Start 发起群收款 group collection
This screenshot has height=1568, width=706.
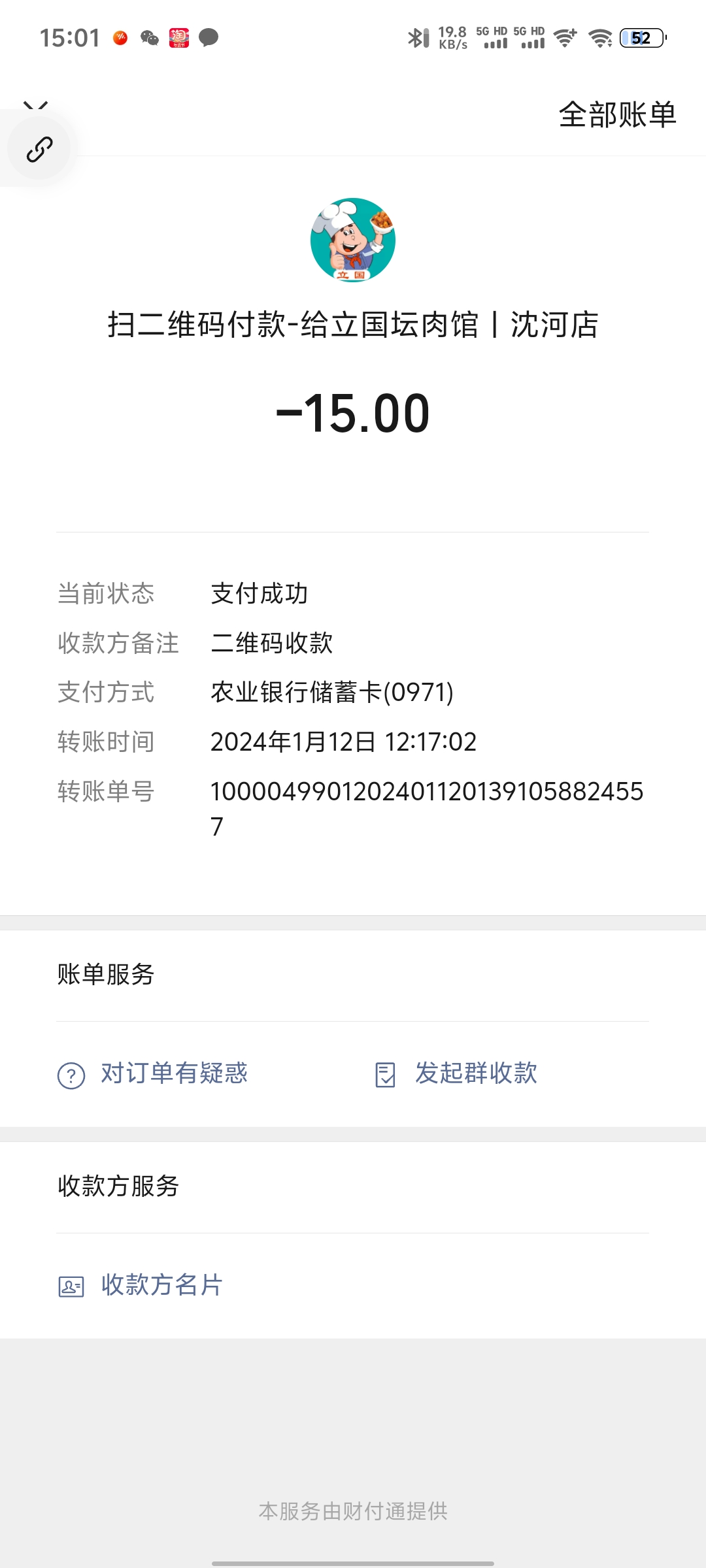coord(458,1073)
